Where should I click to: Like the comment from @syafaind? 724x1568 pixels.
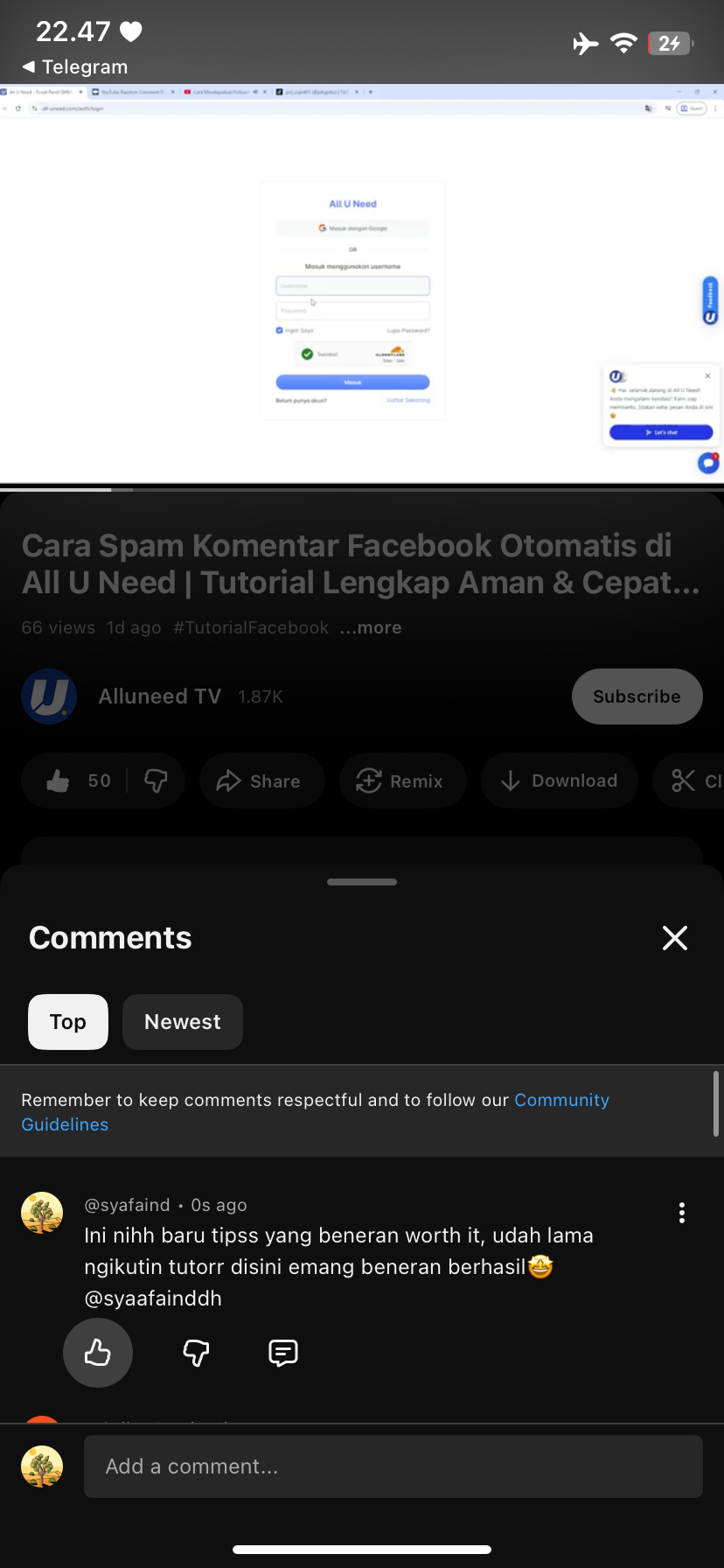coord(98,1353)
